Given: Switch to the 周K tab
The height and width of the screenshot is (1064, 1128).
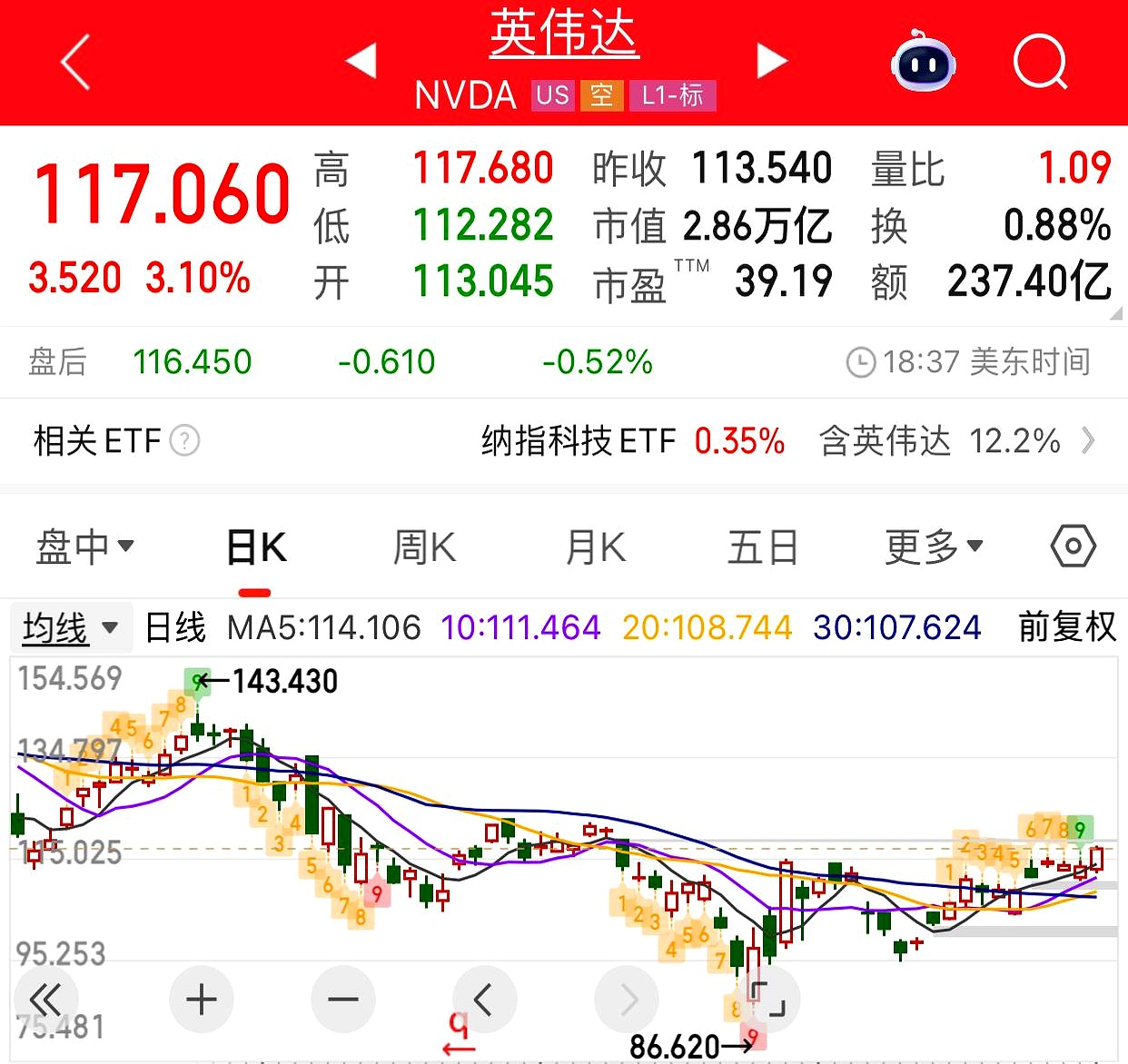Looking at the screenshot, I should coord(424,547).
